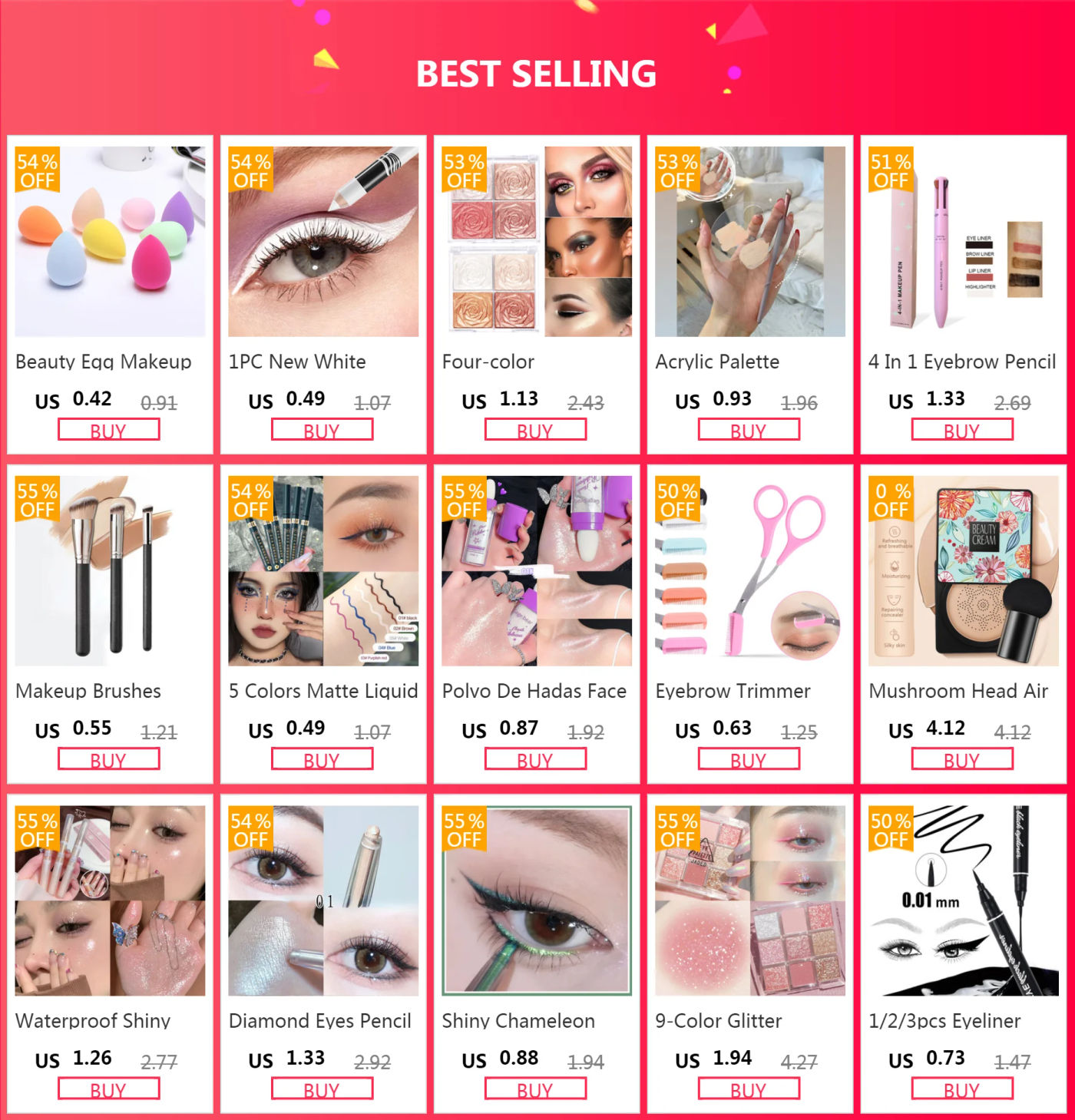Tap BUY for 1/2/3pcs Eyeliner

(x=961, y=1089)
